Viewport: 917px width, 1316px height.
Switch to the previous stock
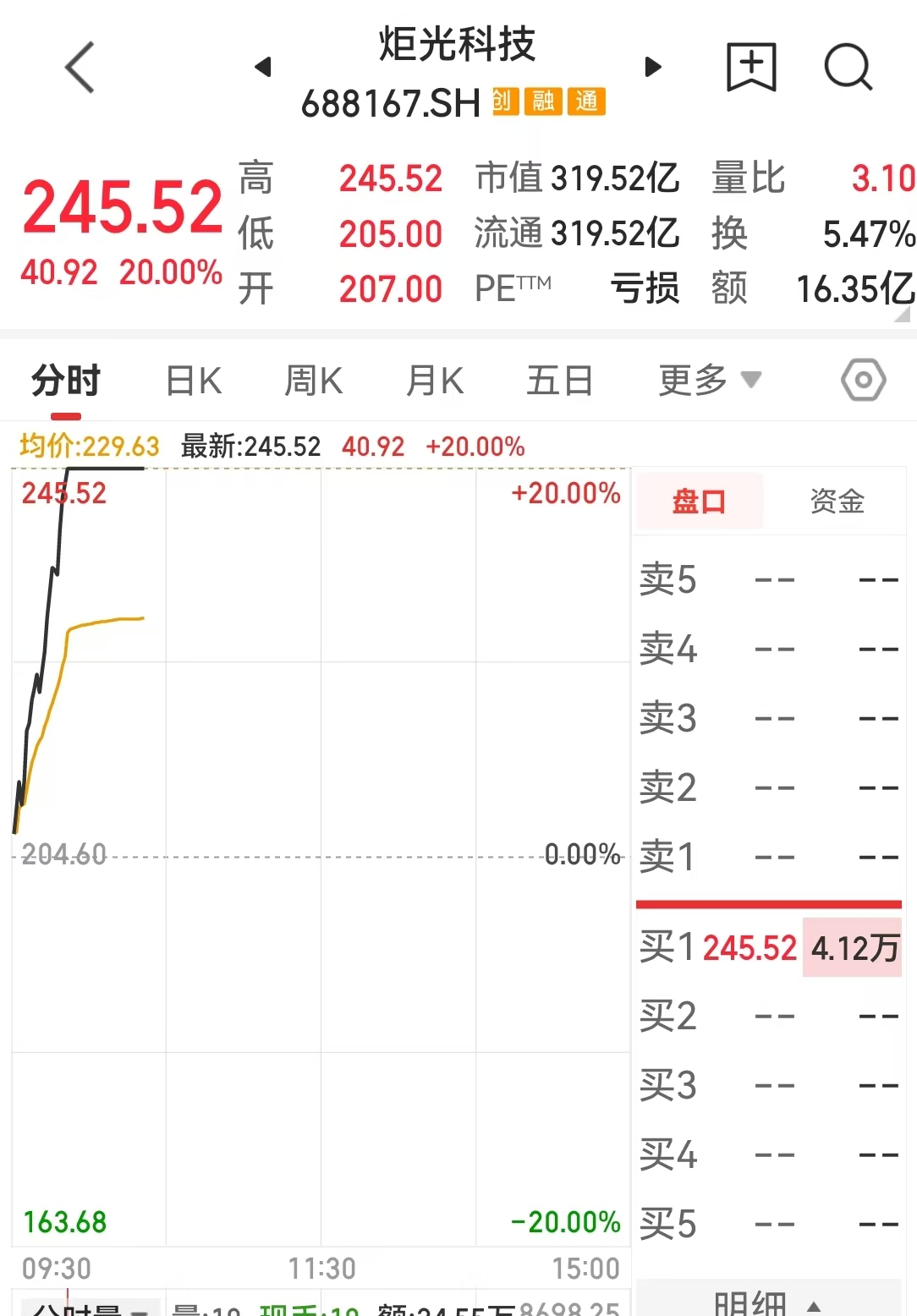263,66
